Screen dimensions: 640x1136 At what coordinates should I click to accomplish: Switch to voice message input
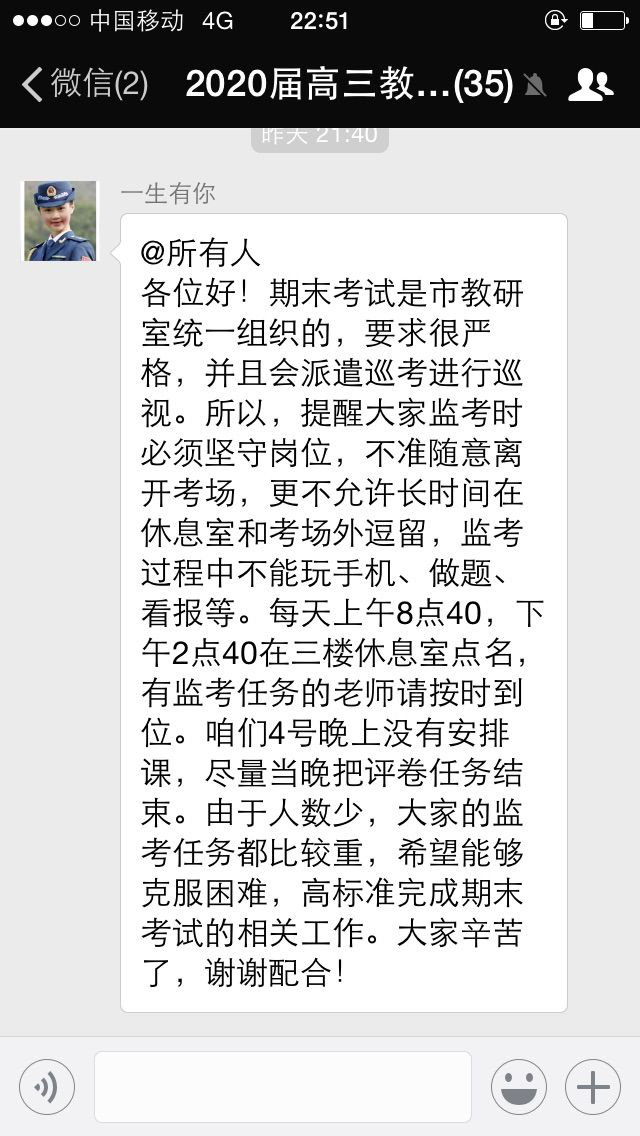[x=46, y=1086]
